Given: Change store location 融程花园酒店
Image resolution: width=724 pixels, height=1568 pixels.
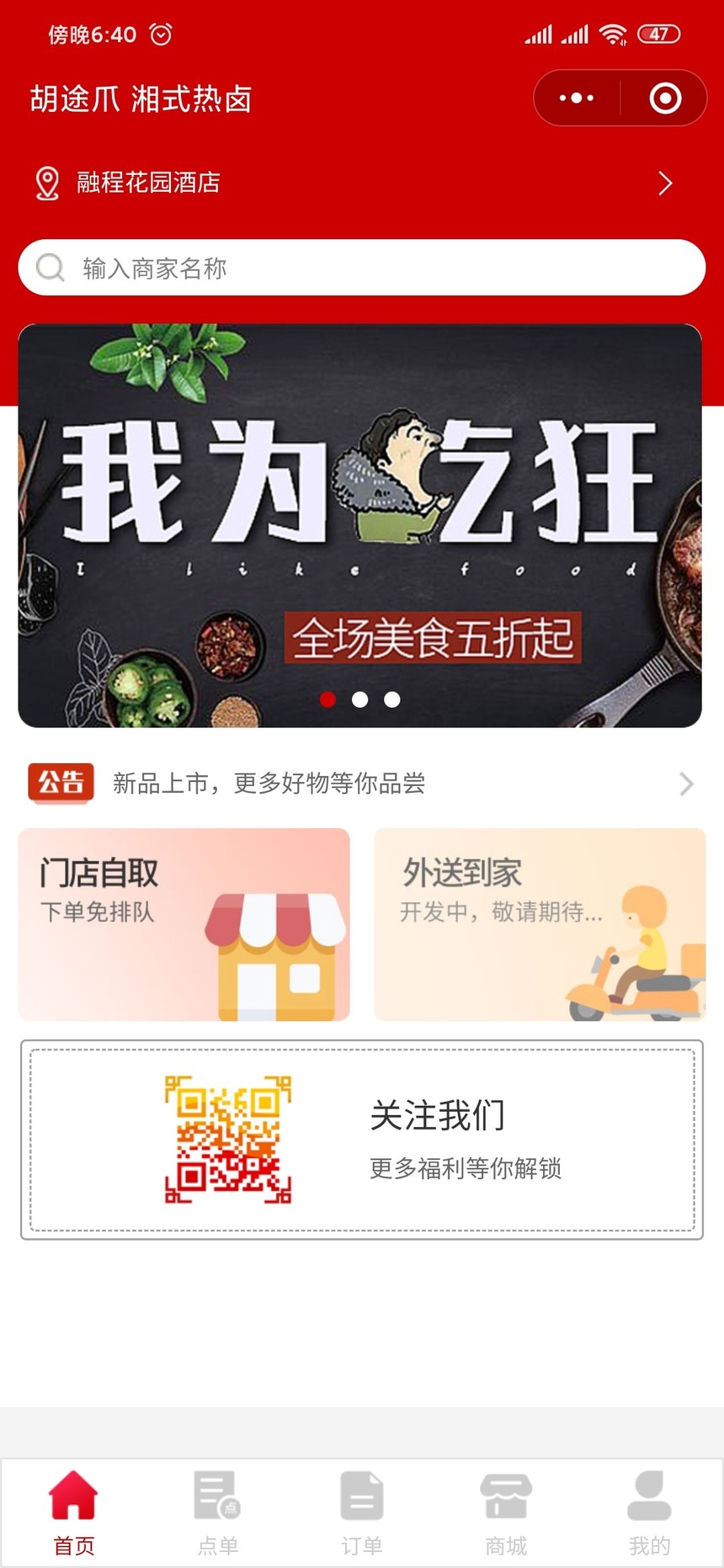Looking at the screenshot, I should pos(354,183).
